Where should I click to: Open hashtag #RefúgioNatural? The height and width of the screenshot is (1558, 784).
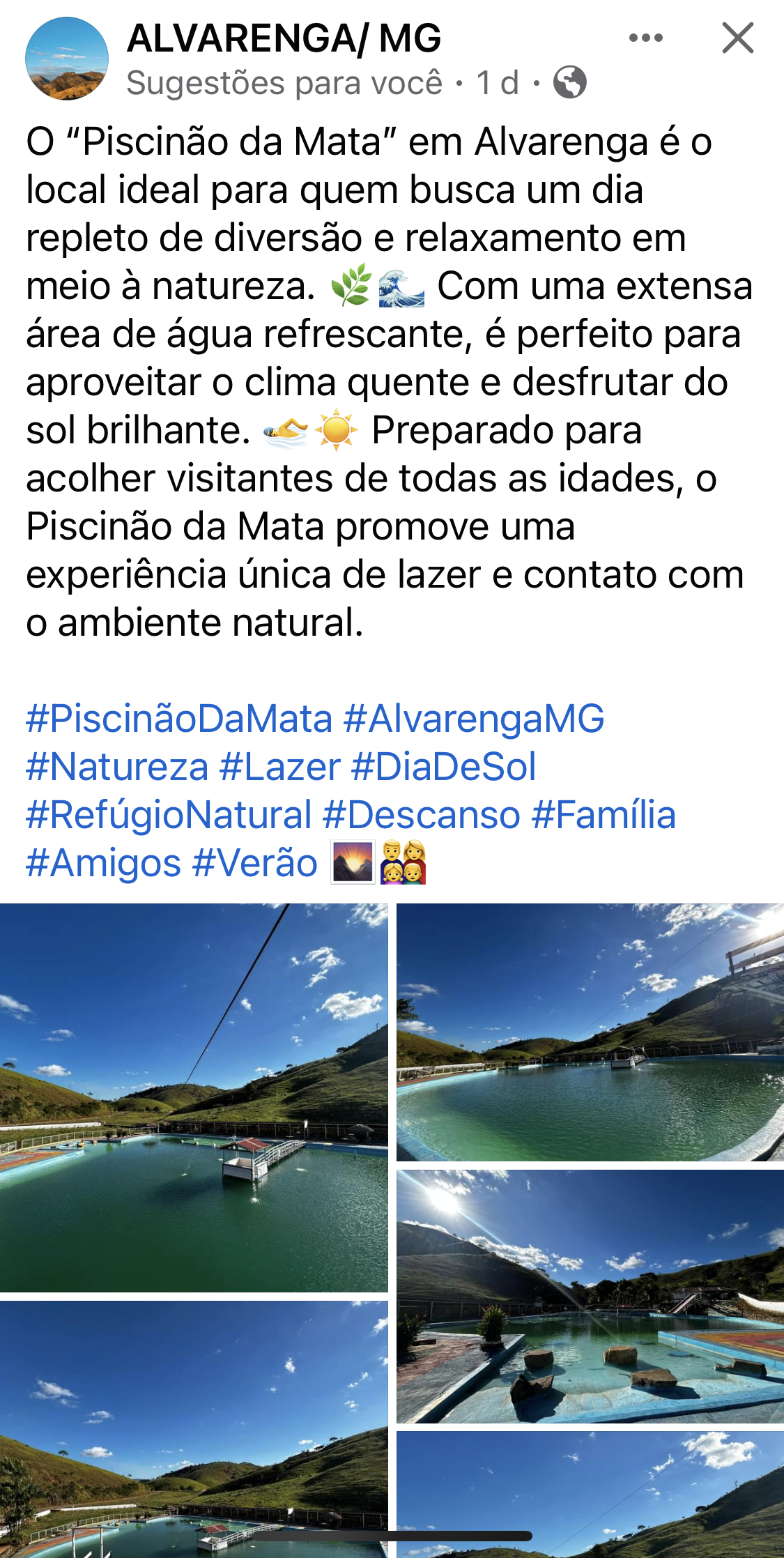169,815
